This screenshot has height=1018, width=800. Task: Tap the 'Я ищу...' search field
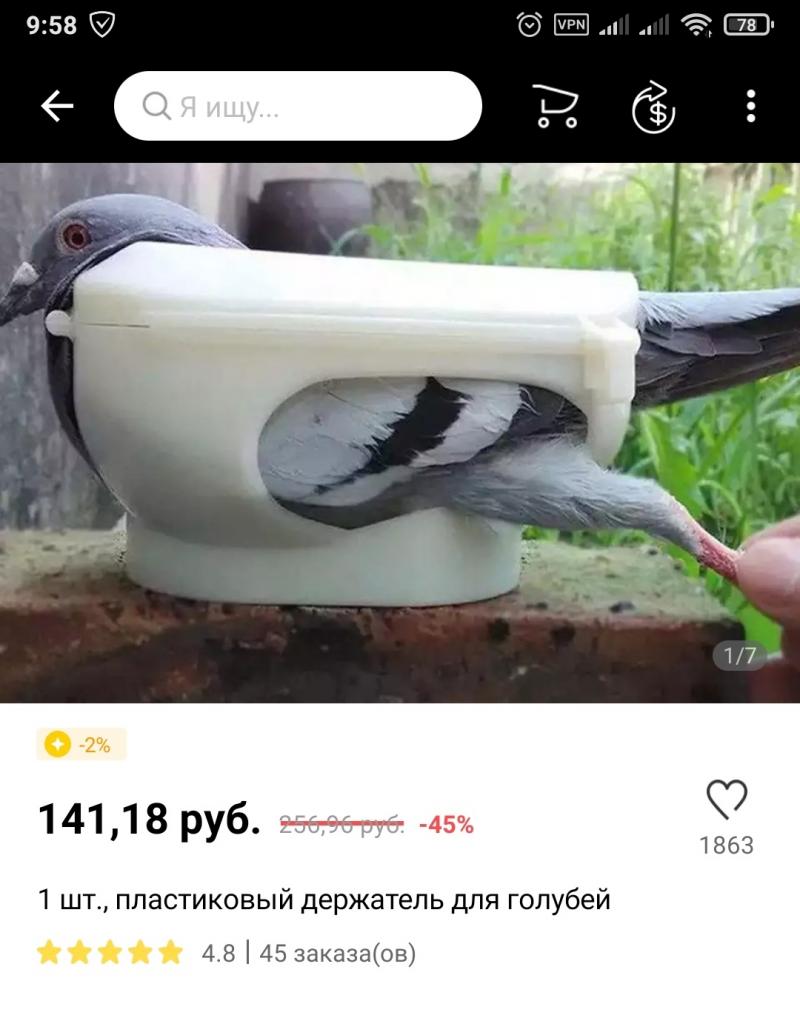[x=298, y=106]
